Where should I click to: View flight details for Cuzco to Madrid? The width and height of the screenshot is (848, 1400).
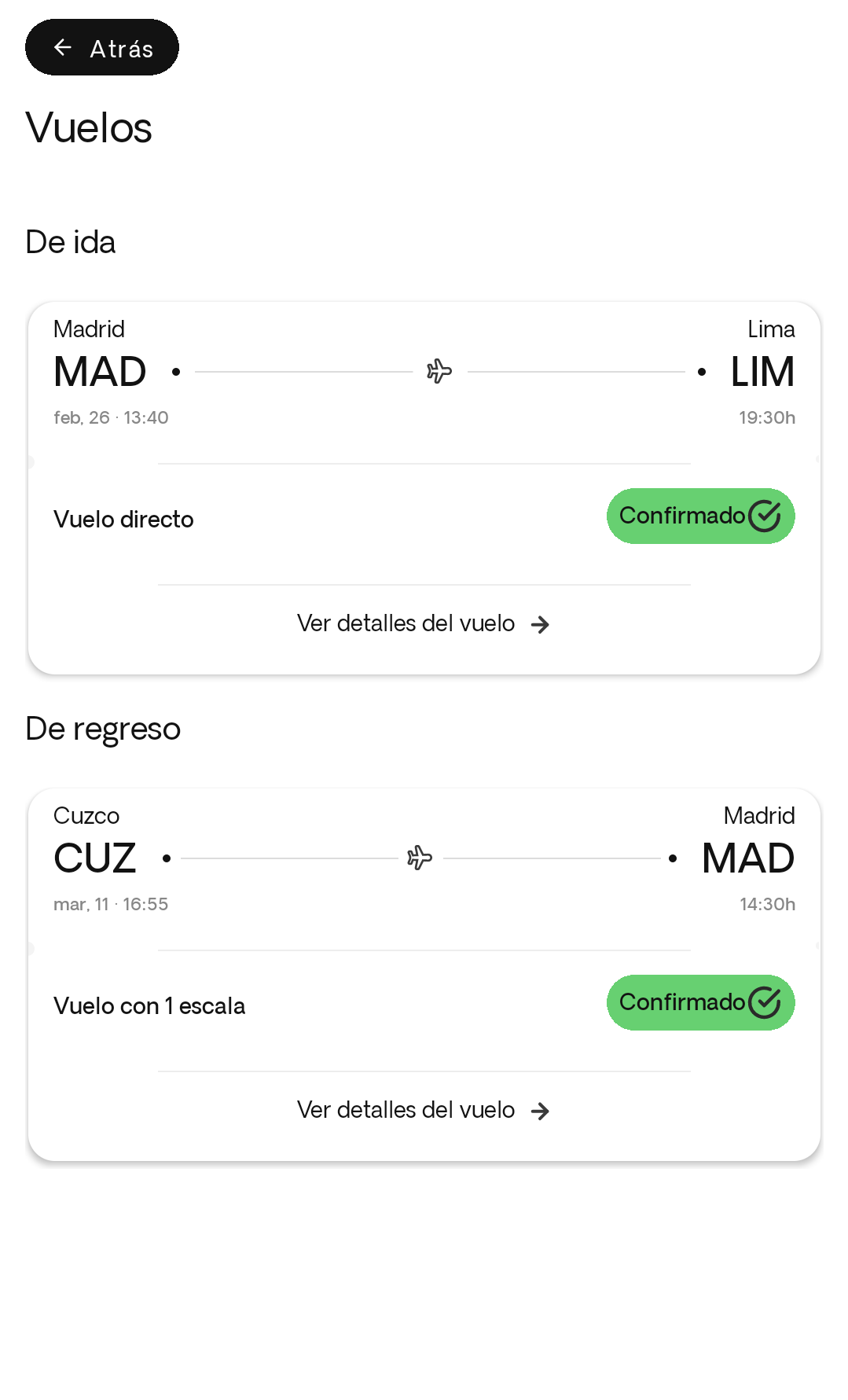click(x=423, y=1110)
